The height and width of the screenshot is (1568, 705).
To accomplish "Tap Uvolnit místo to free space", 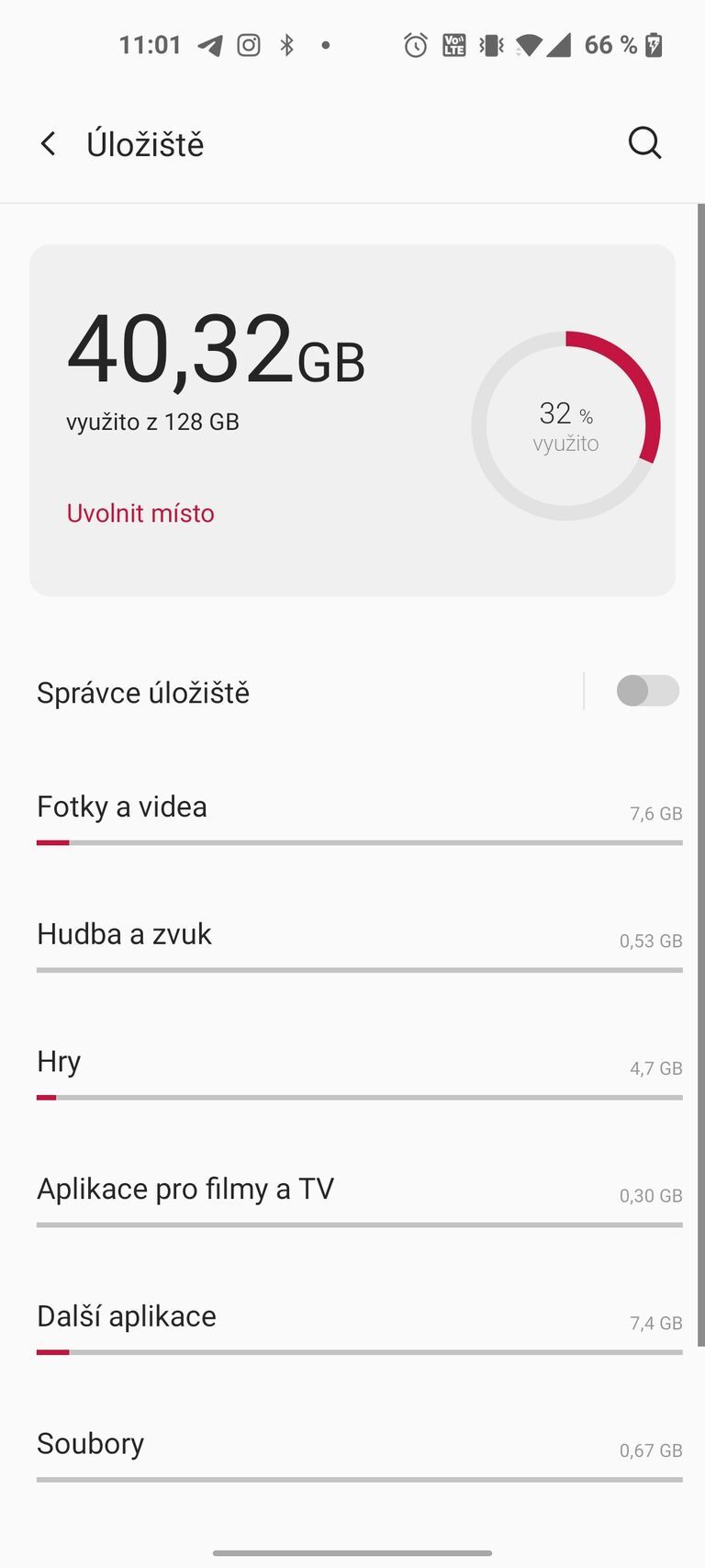I will pyautogui.click(x=140, y=513).
